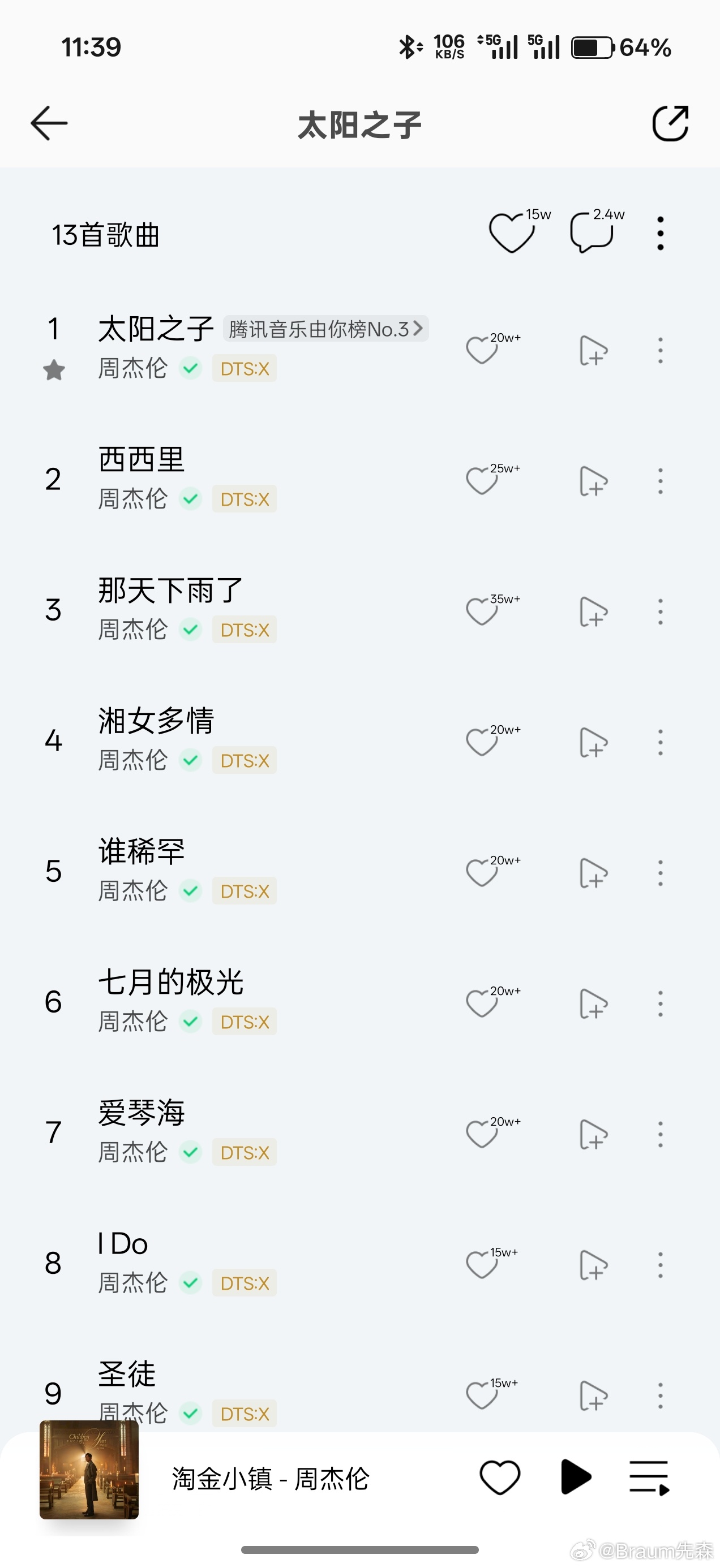Resume playback with the mini-player play button
The image size is (720, 1568).
pos(575,1477)
